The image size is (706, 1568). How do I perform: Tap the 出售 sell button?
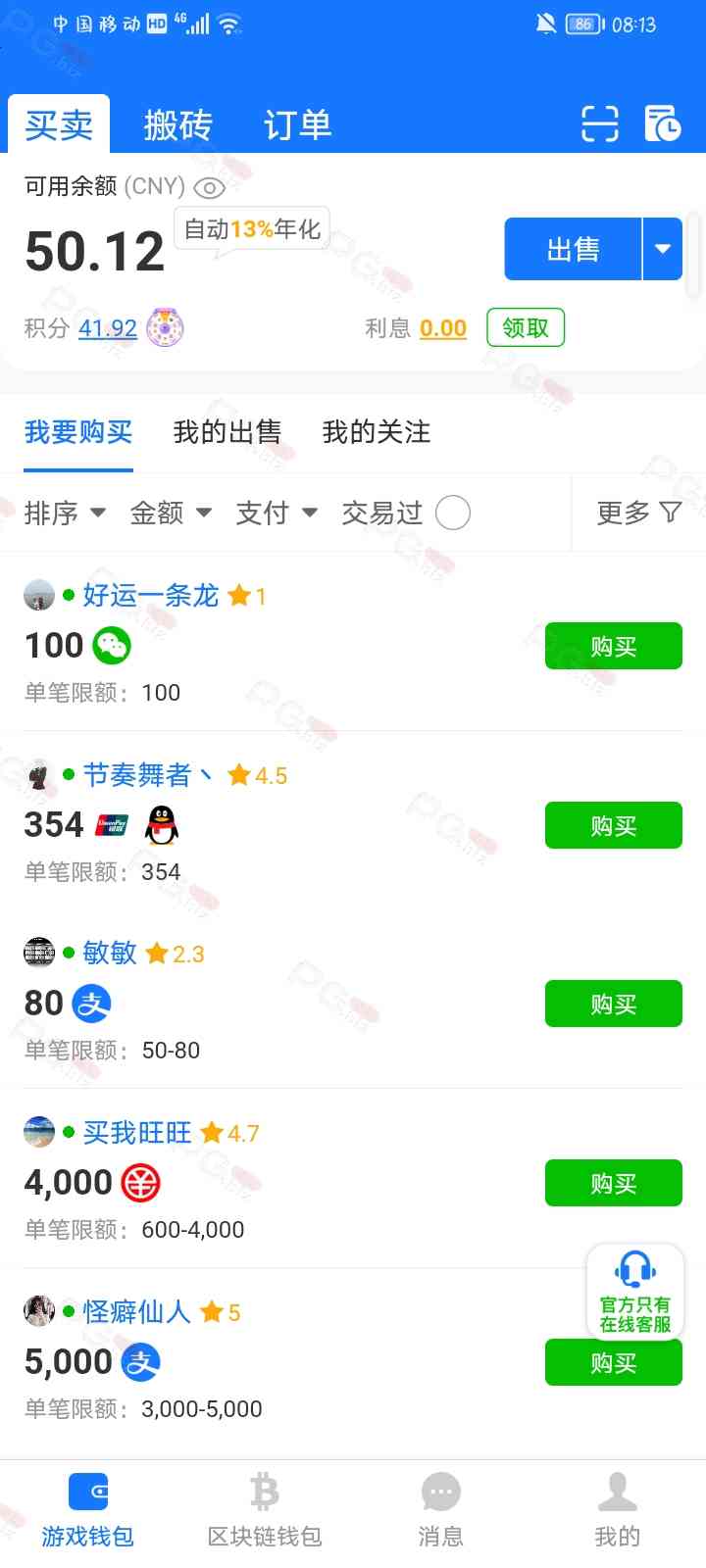573,249
